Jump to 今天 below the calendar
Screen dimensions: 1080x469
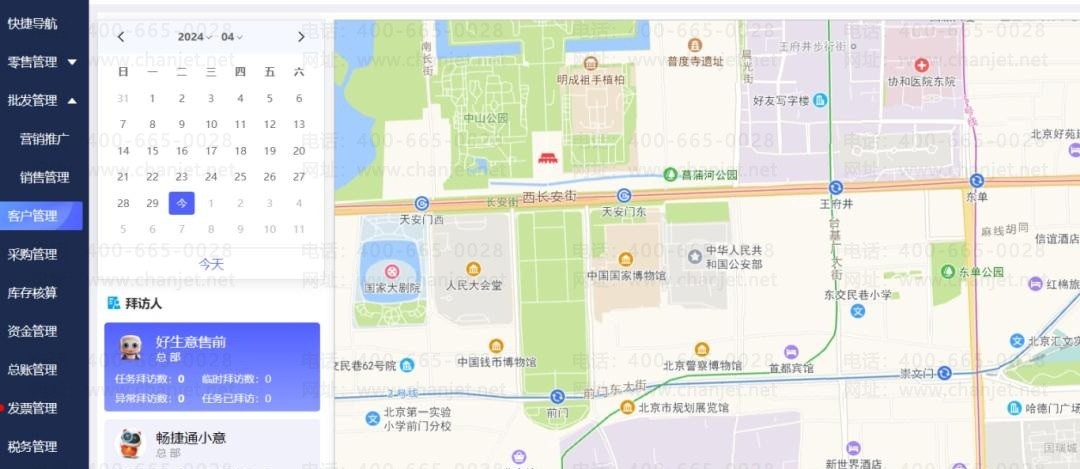211,264
